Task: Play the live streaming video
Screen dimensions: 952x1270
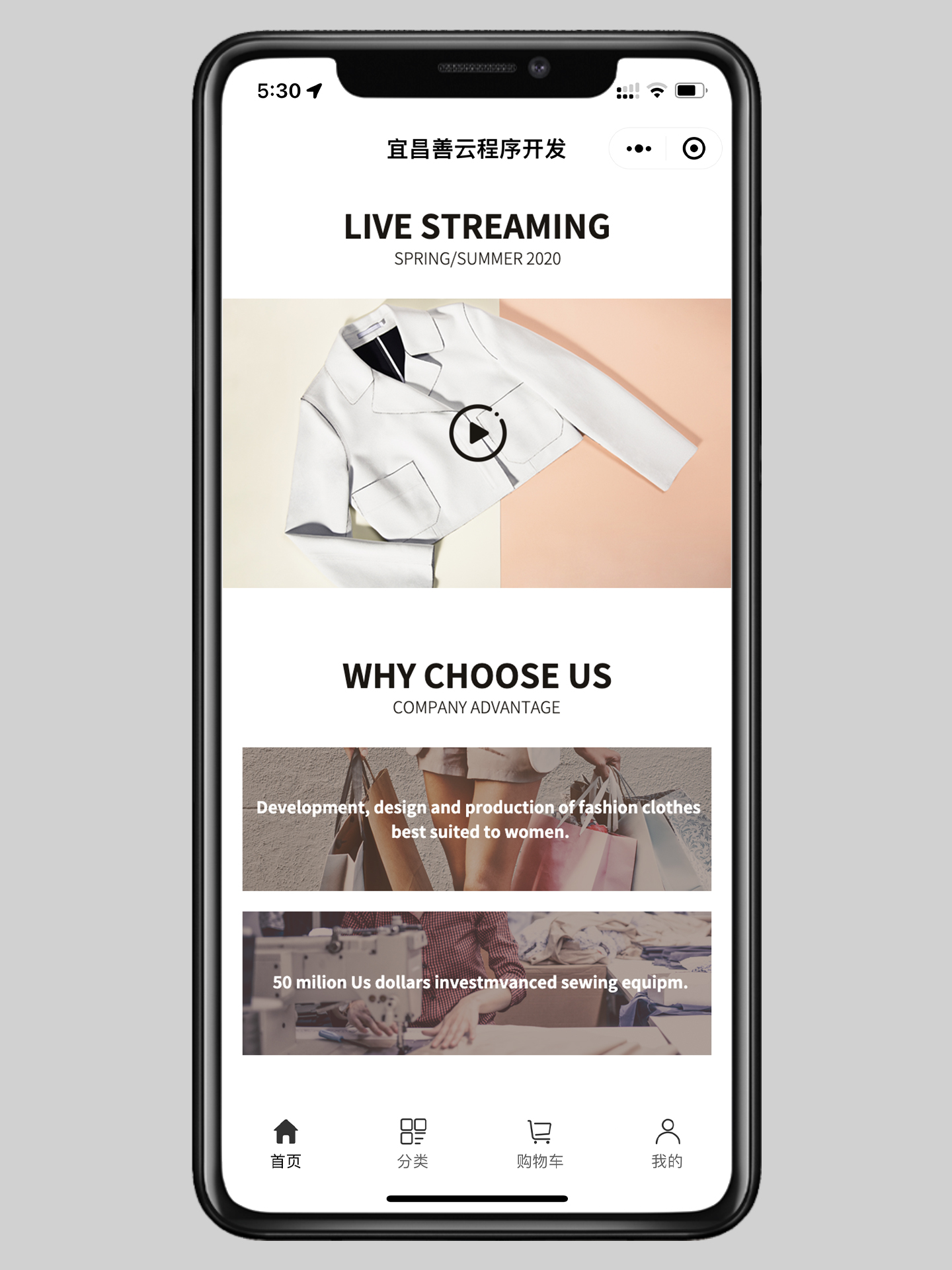Action: click(x=477, y=433)
